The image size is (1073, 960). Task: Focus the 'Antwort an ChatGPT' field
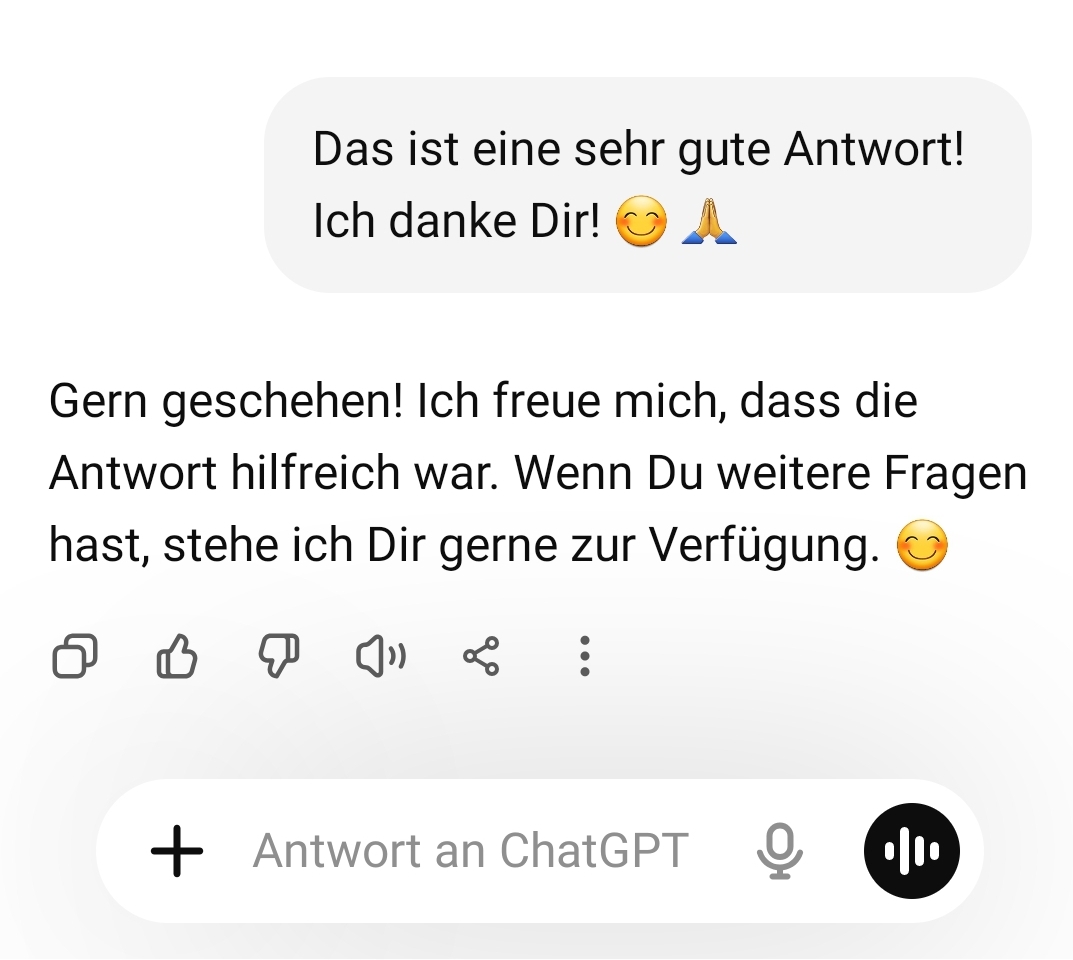[x=470, y=852]
